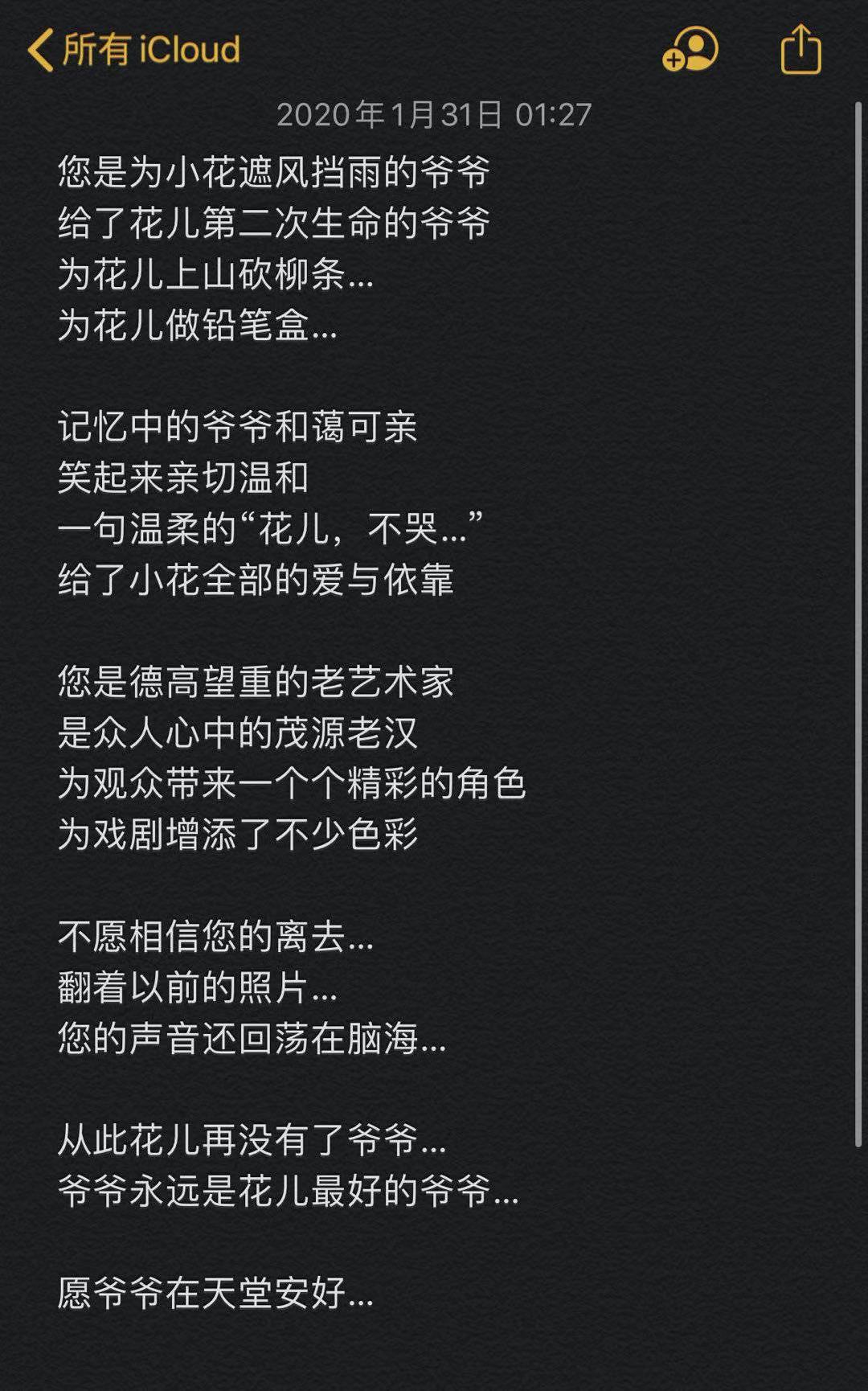The width and height of the screenshot is (868, 1391).
Task: Share this note
Action: 800,49
